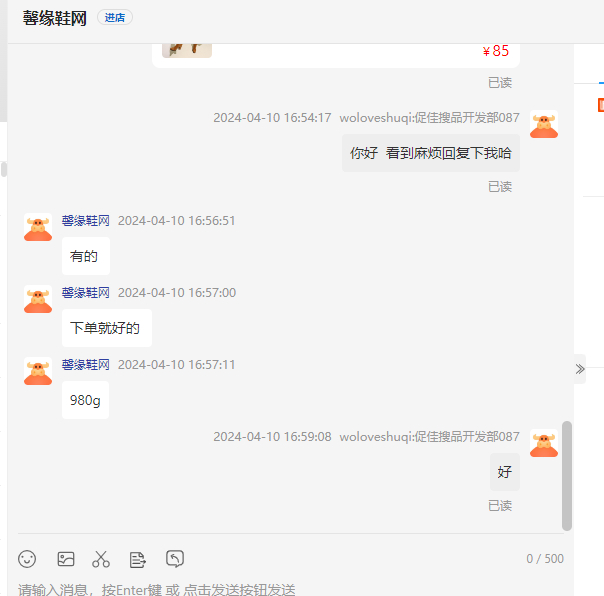This screenshot has width=604, height=596.
Task: Take a screenshot with the scissors tool
Action: click(x=101, y=559)
